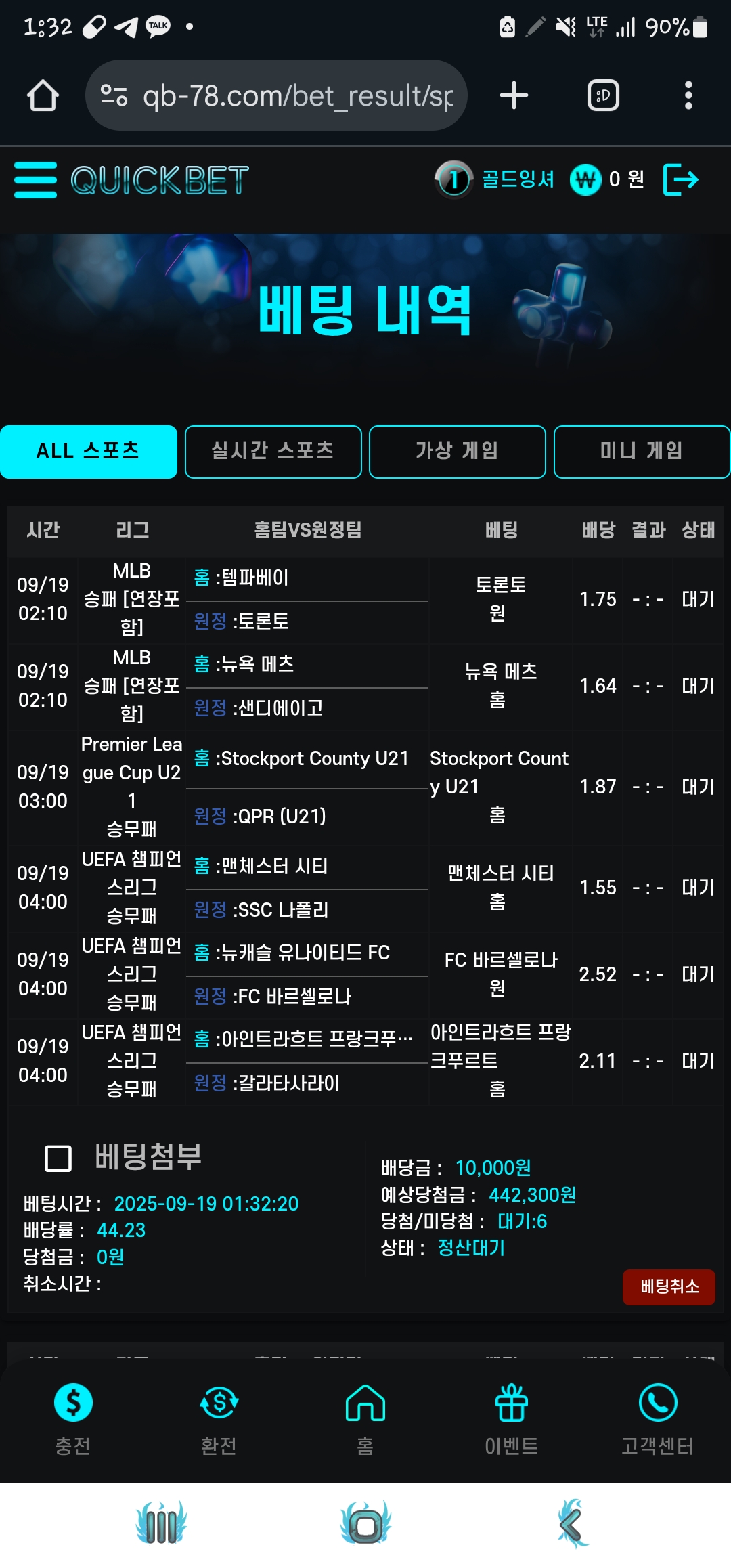Tap the browser address bar
The height and width of the screenshot is (1568, 731).
tap(276, 95)
